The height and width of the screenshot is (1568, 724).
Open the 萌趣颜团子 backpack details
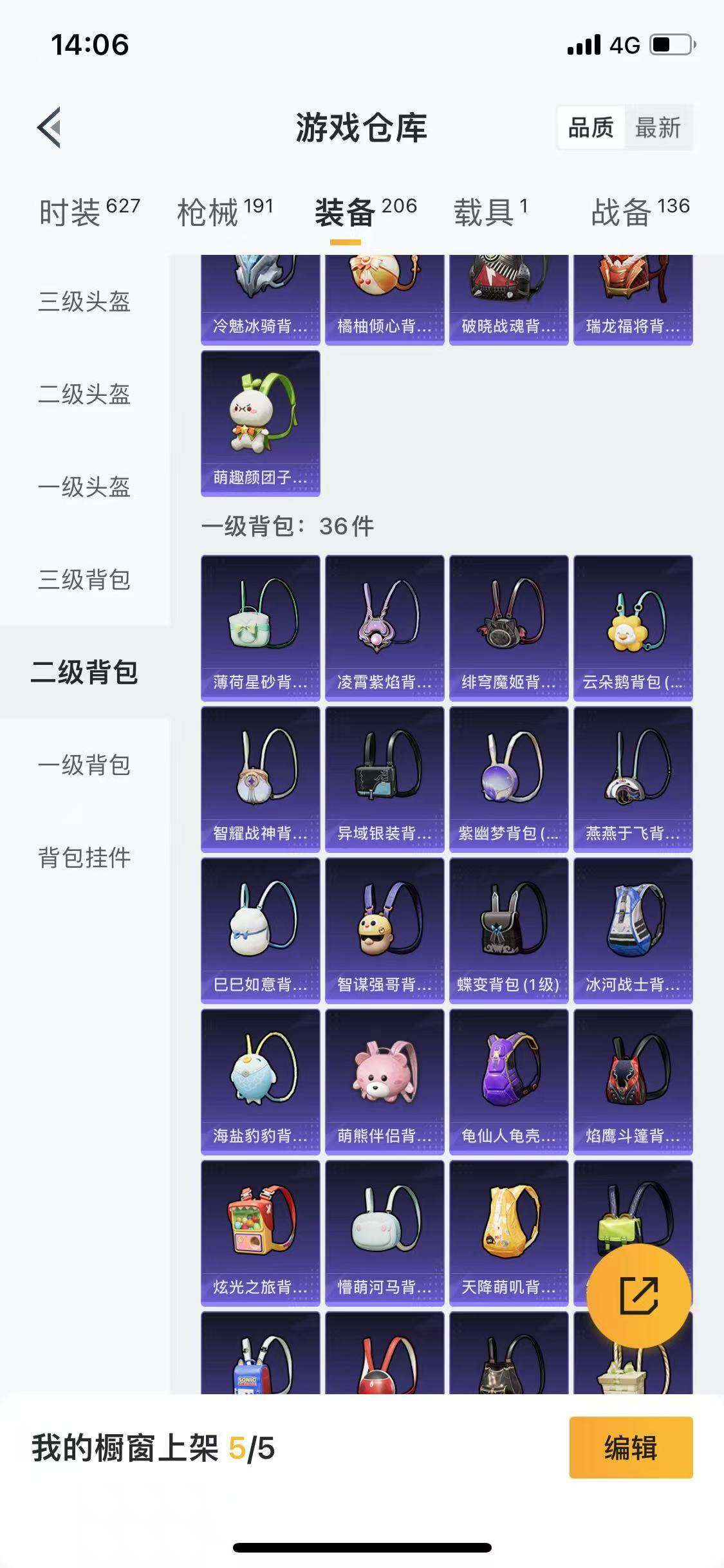coord(260,422)
